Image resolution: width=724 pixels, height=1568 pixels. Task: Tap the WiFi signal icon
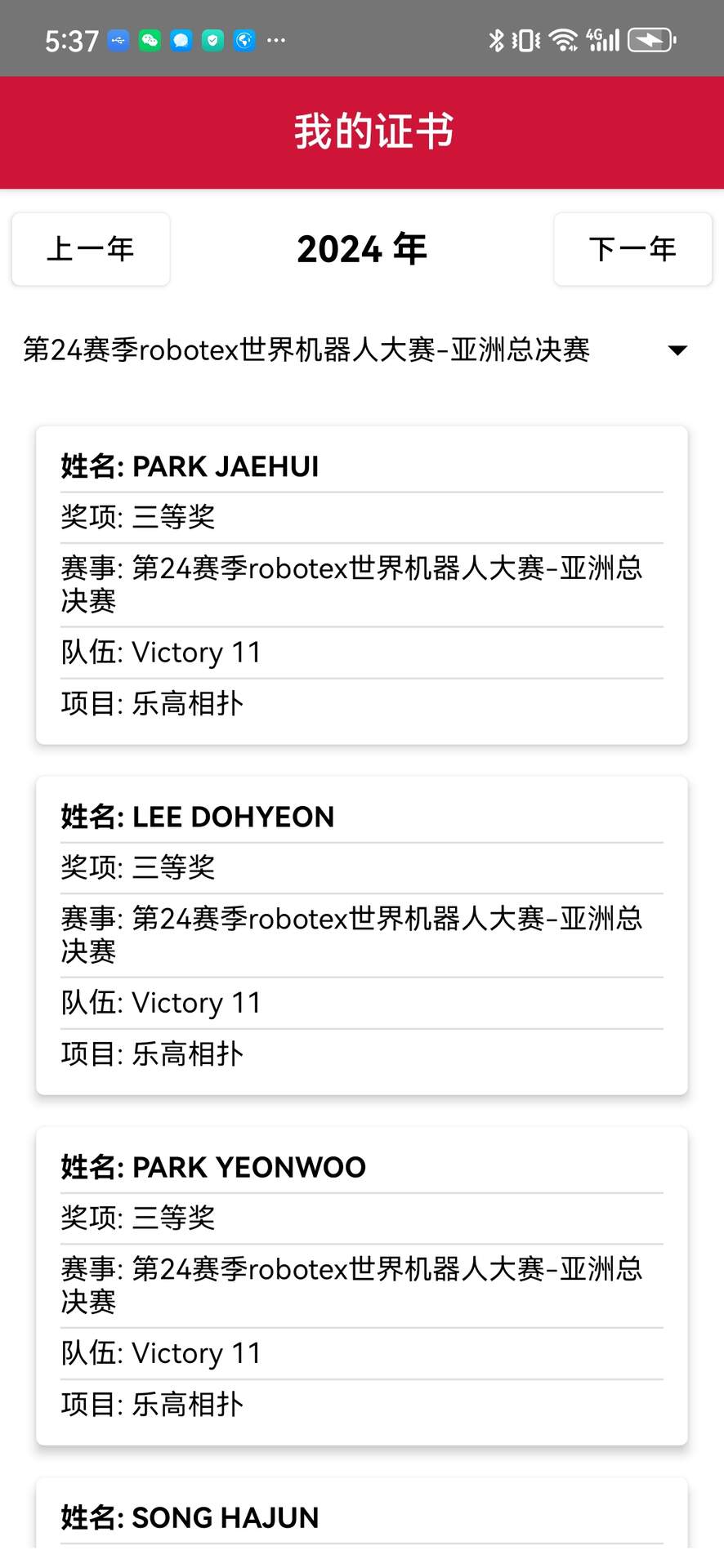tap(564, 39)
